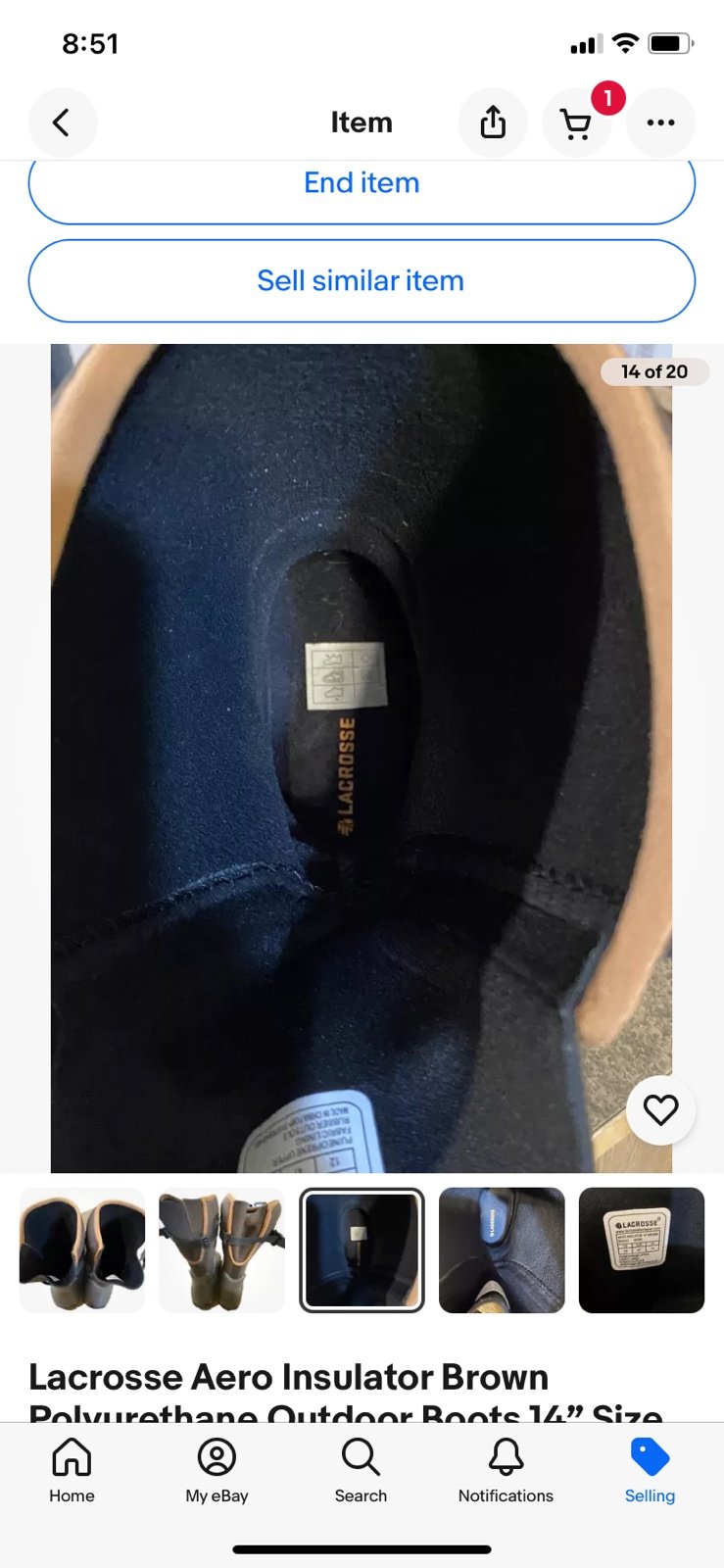The height and width of the screenshot is (1568, 724).
Task: Share this listing
Action: (493, 122)
